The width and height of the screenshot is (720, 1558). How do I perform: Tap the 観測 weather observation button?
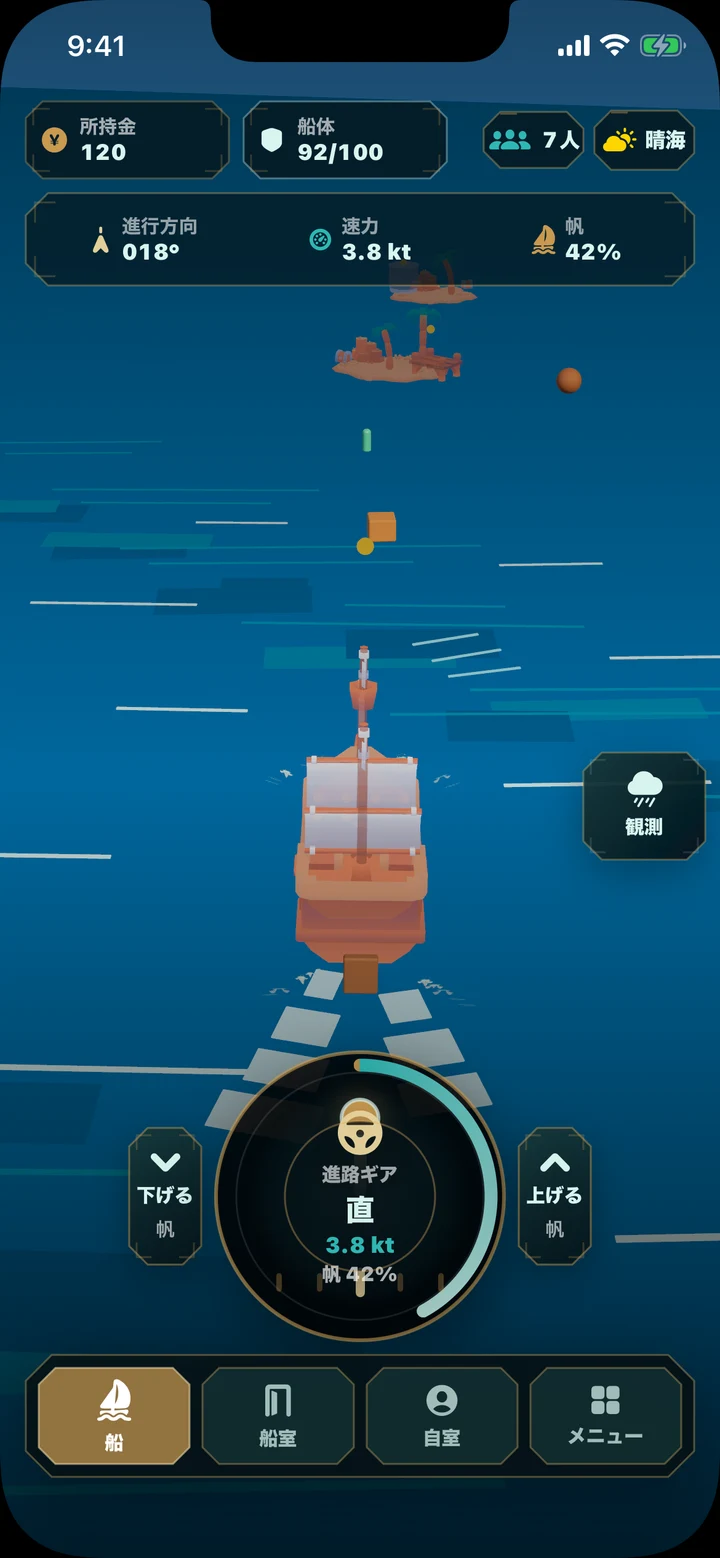click(644, 806)
